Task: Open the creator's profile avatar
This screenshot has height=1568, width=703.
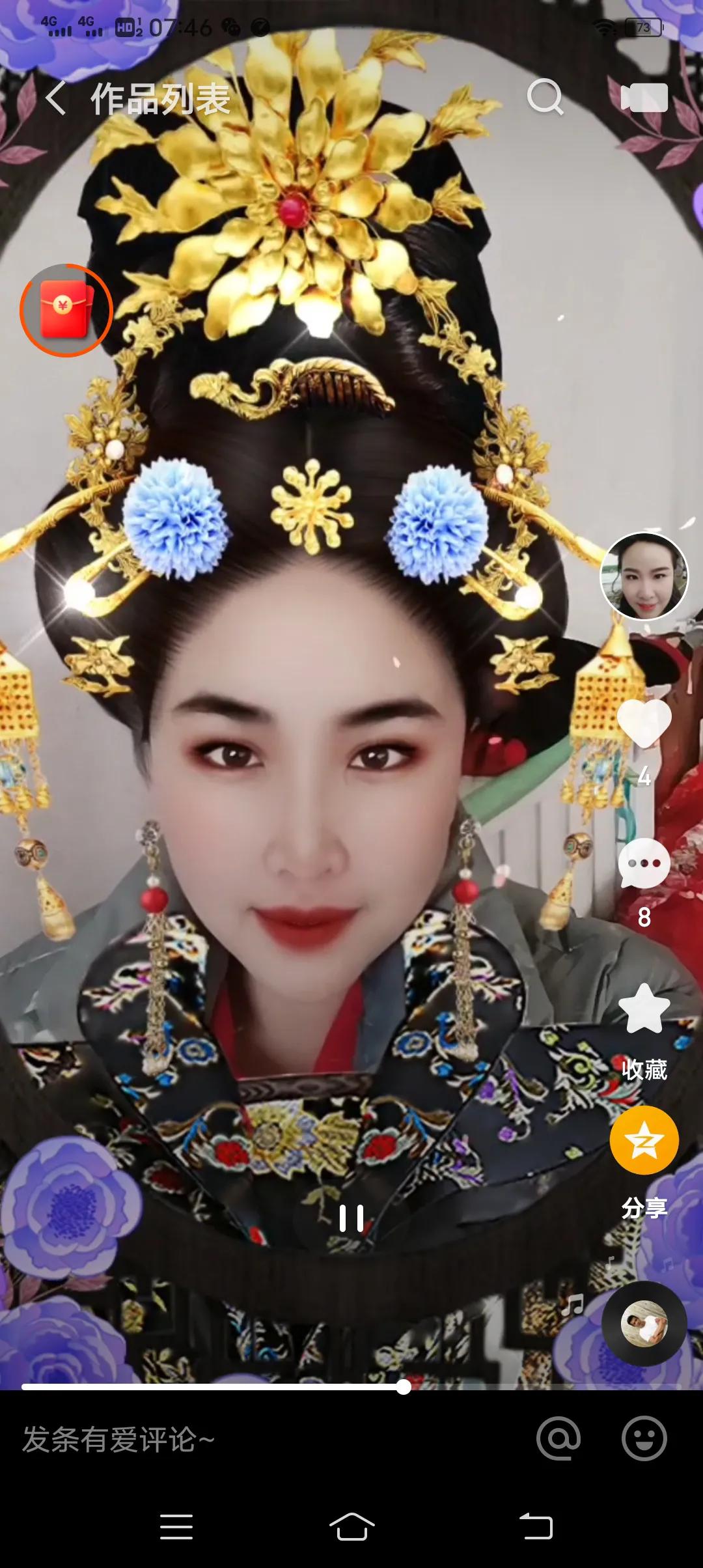Action: click(644, 576)
